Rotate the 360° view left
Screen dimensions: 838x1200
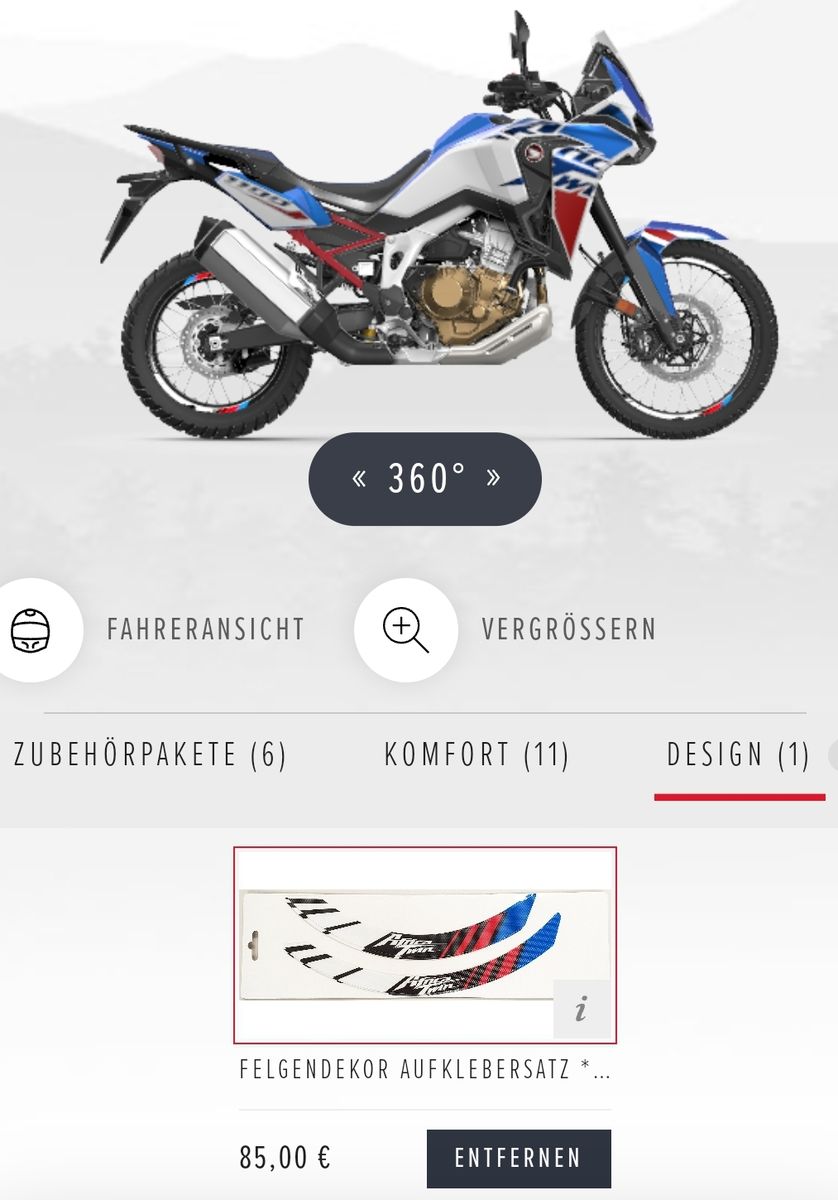tap(359, 479)
